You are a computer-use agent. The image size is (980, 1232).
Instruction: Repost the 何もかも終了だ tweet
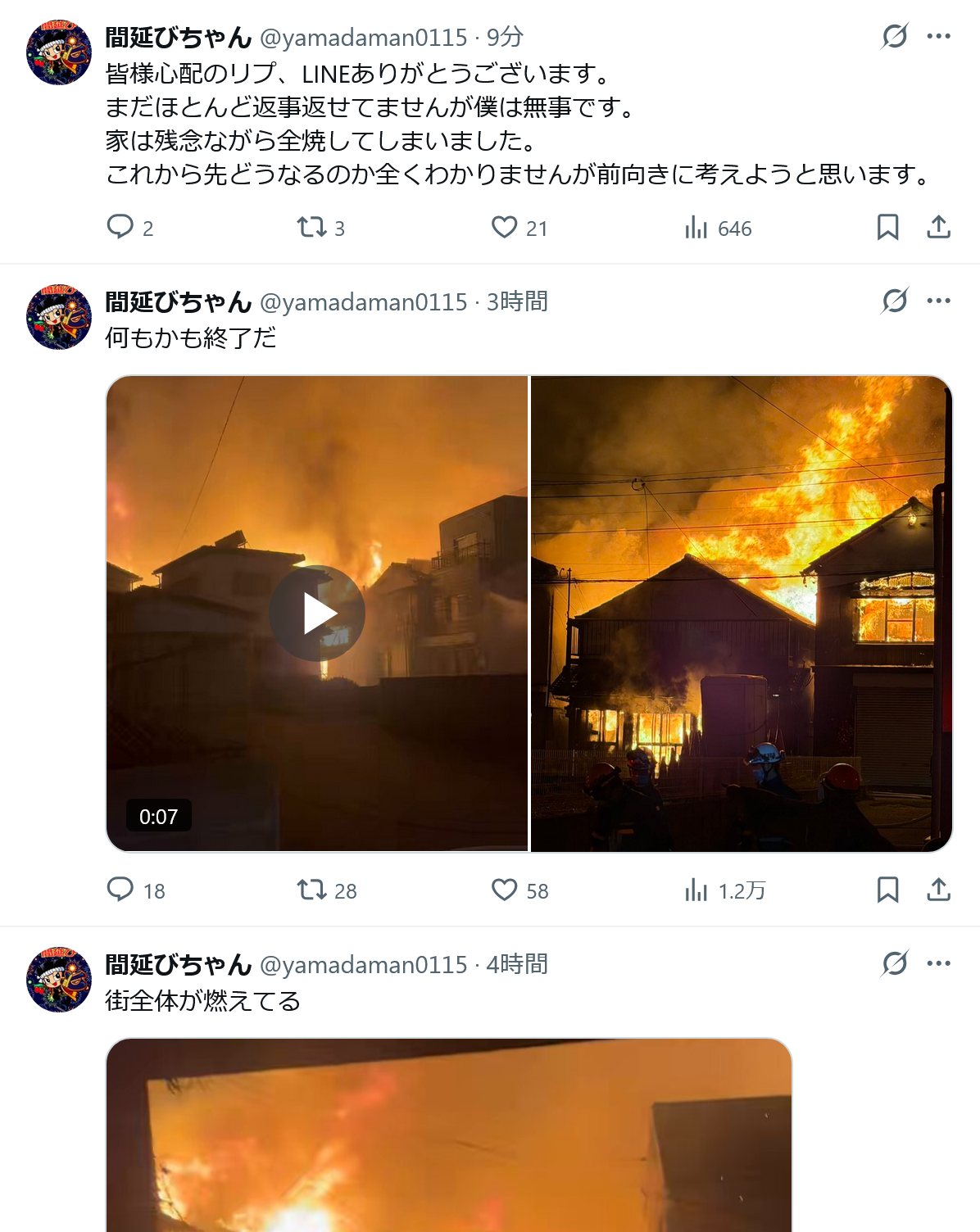point(311,890)
